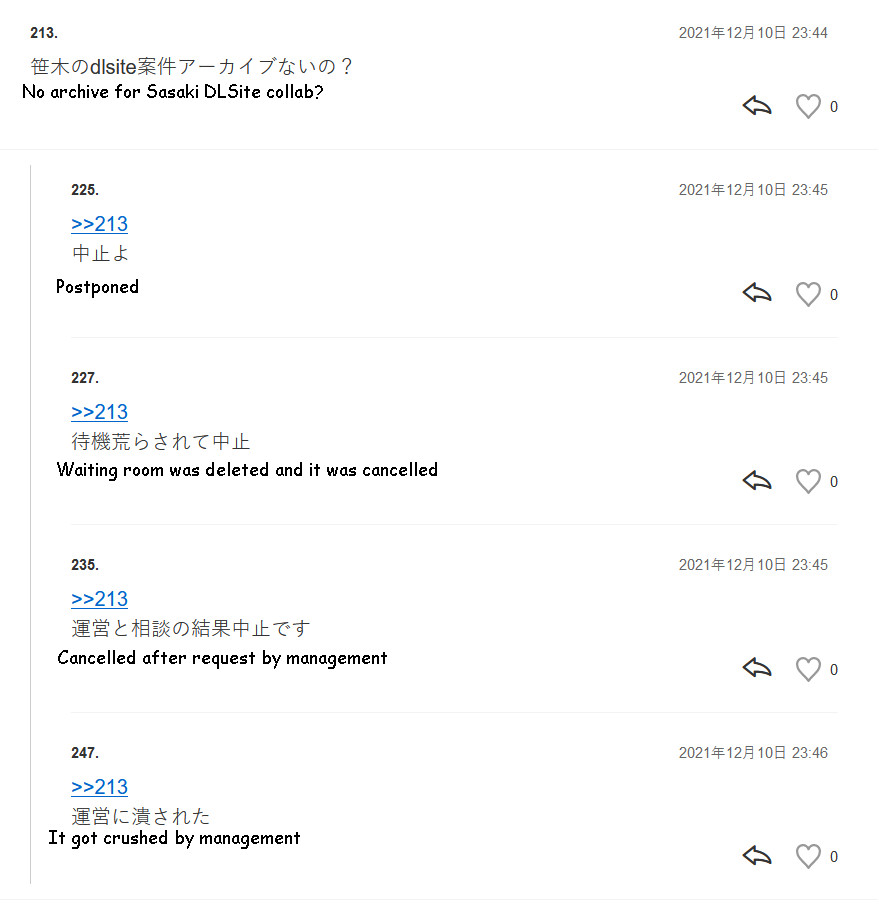Tap the >>213 link in comment 235

click(99, 599)
